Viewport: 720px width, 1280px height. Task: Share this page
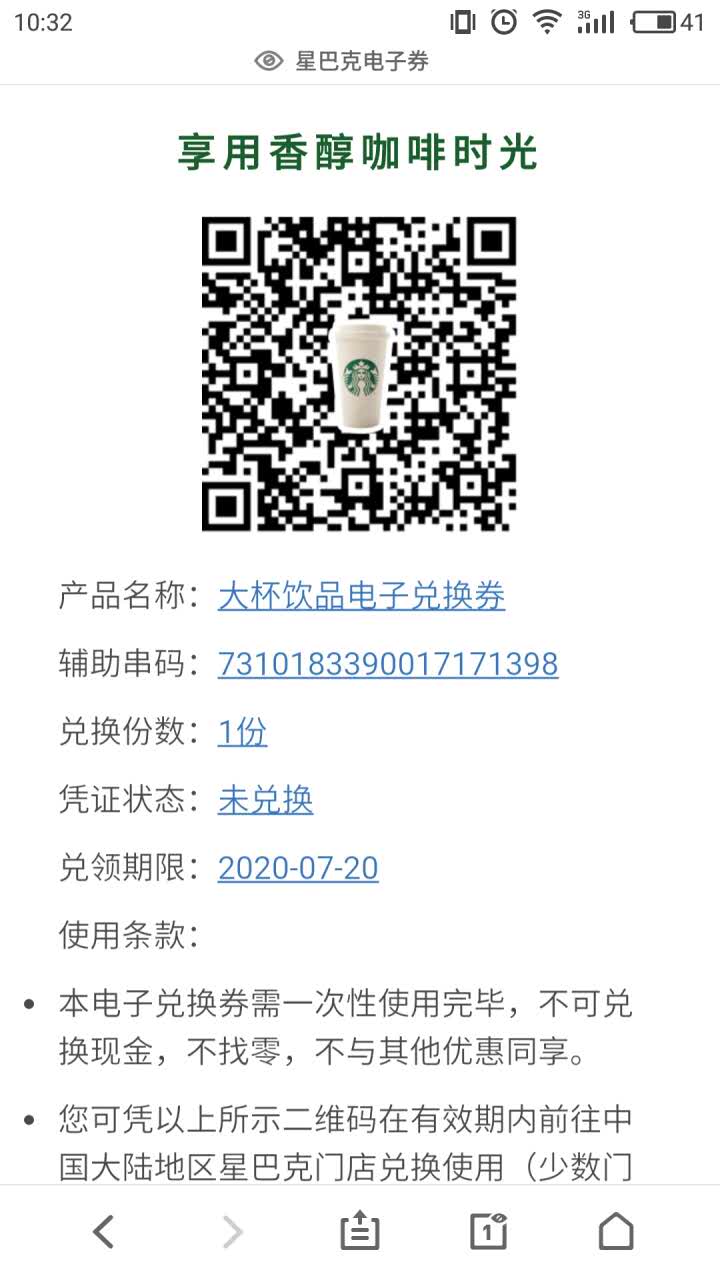pos(360,1232)
